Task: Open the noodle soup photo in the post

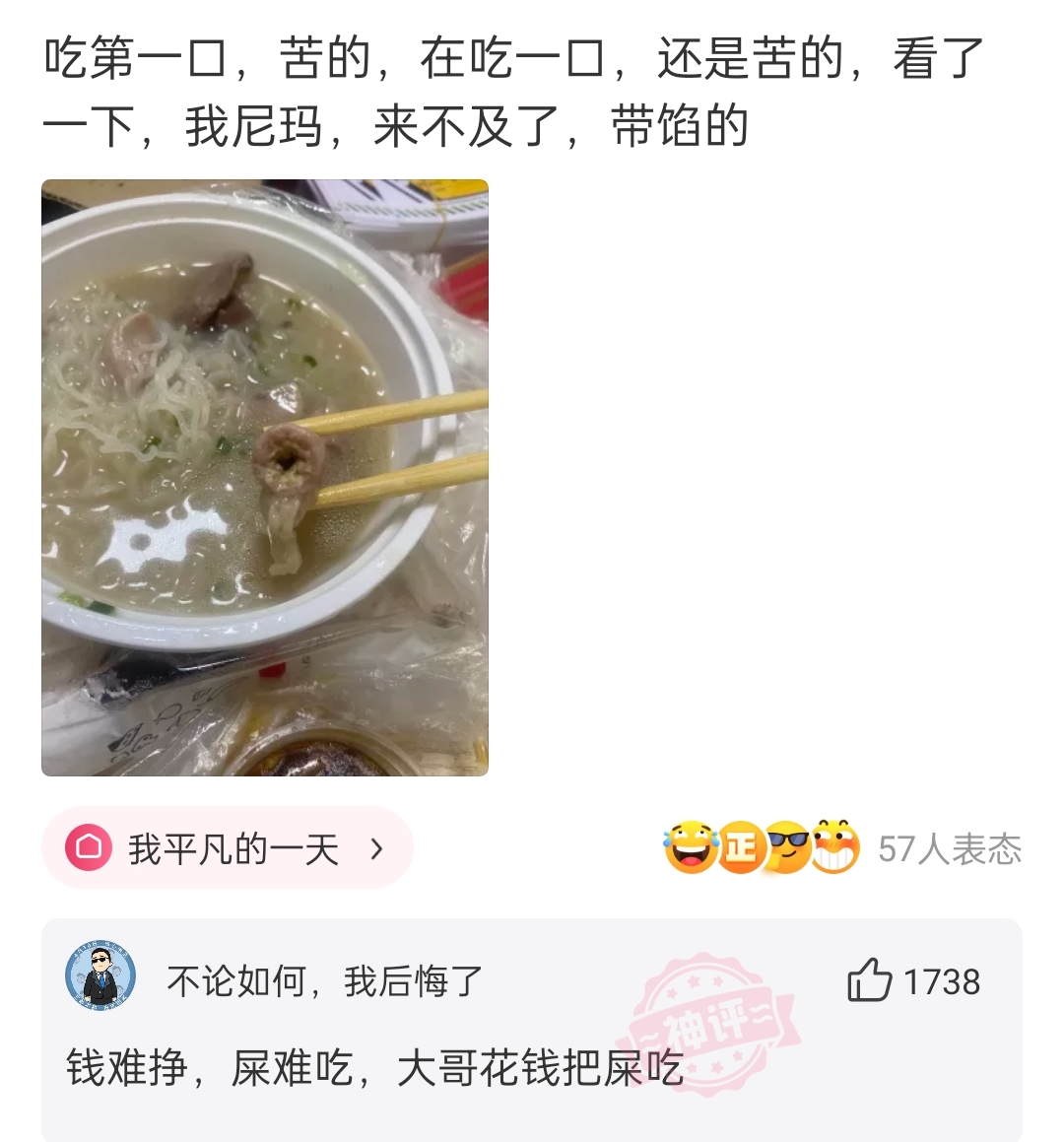Action: (x=264, y=478)
